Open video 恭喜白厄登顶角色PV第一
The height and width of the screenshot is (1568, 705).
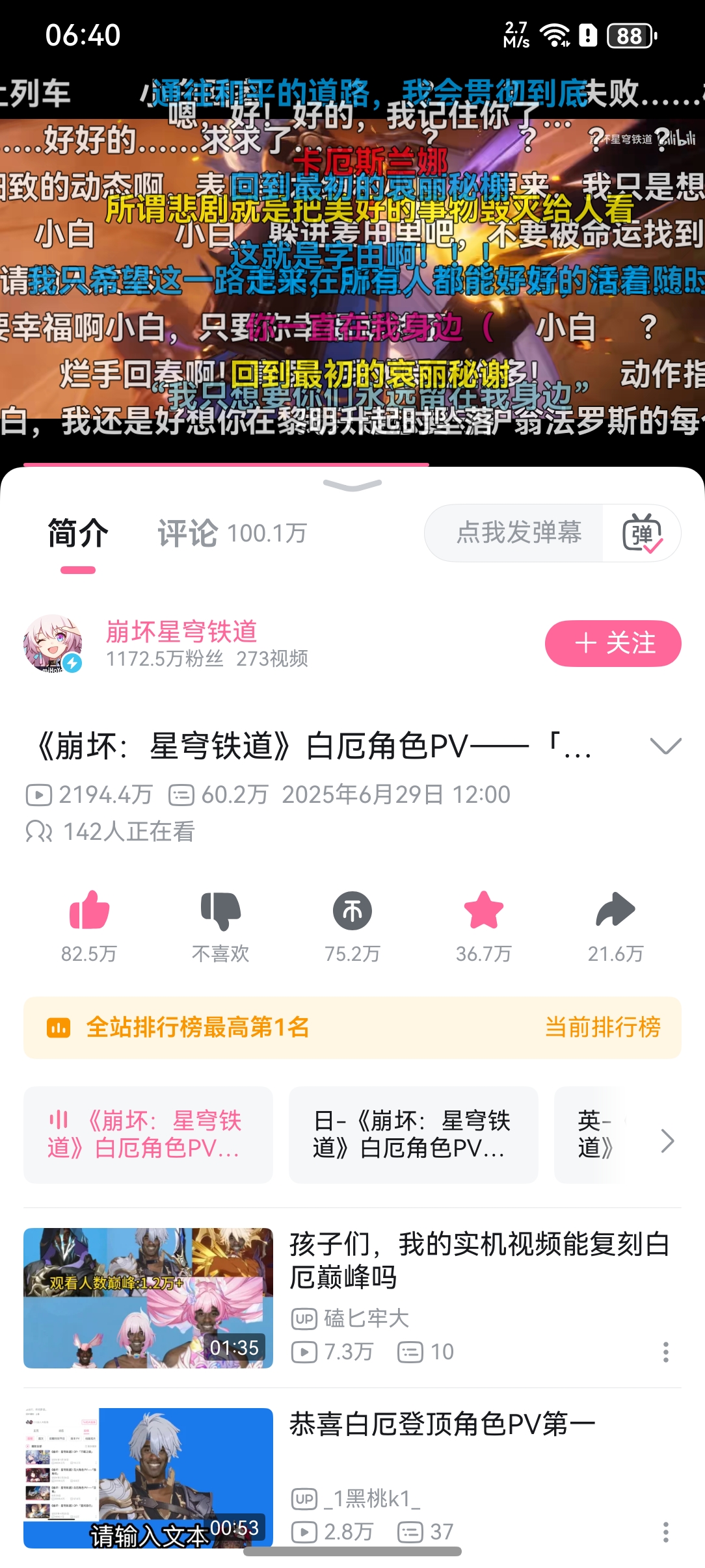[x=442, y=1425]
